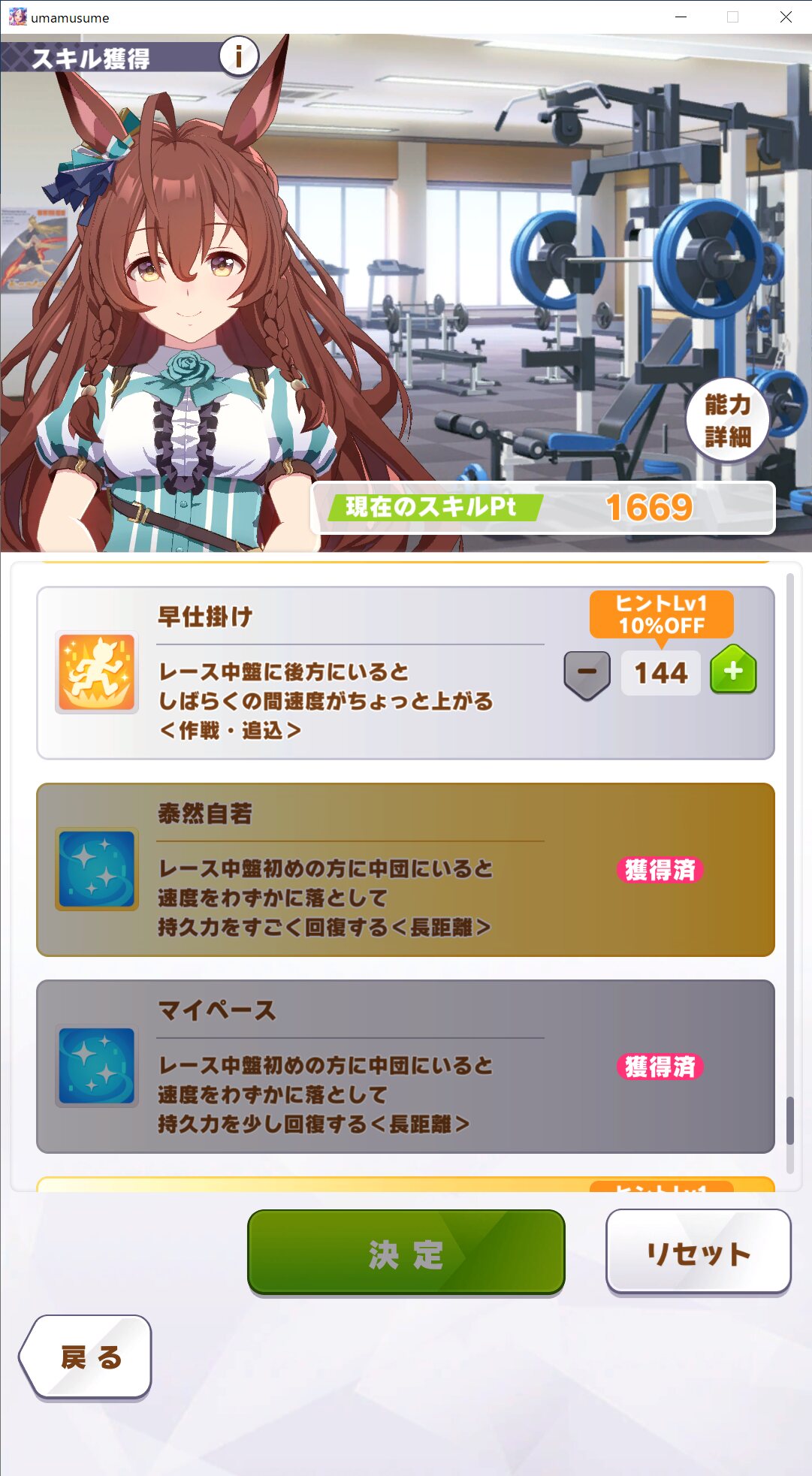This screenshot has height=1476, width=812.
Task: Open the マイペース skill card
Action: point(338,1066)
